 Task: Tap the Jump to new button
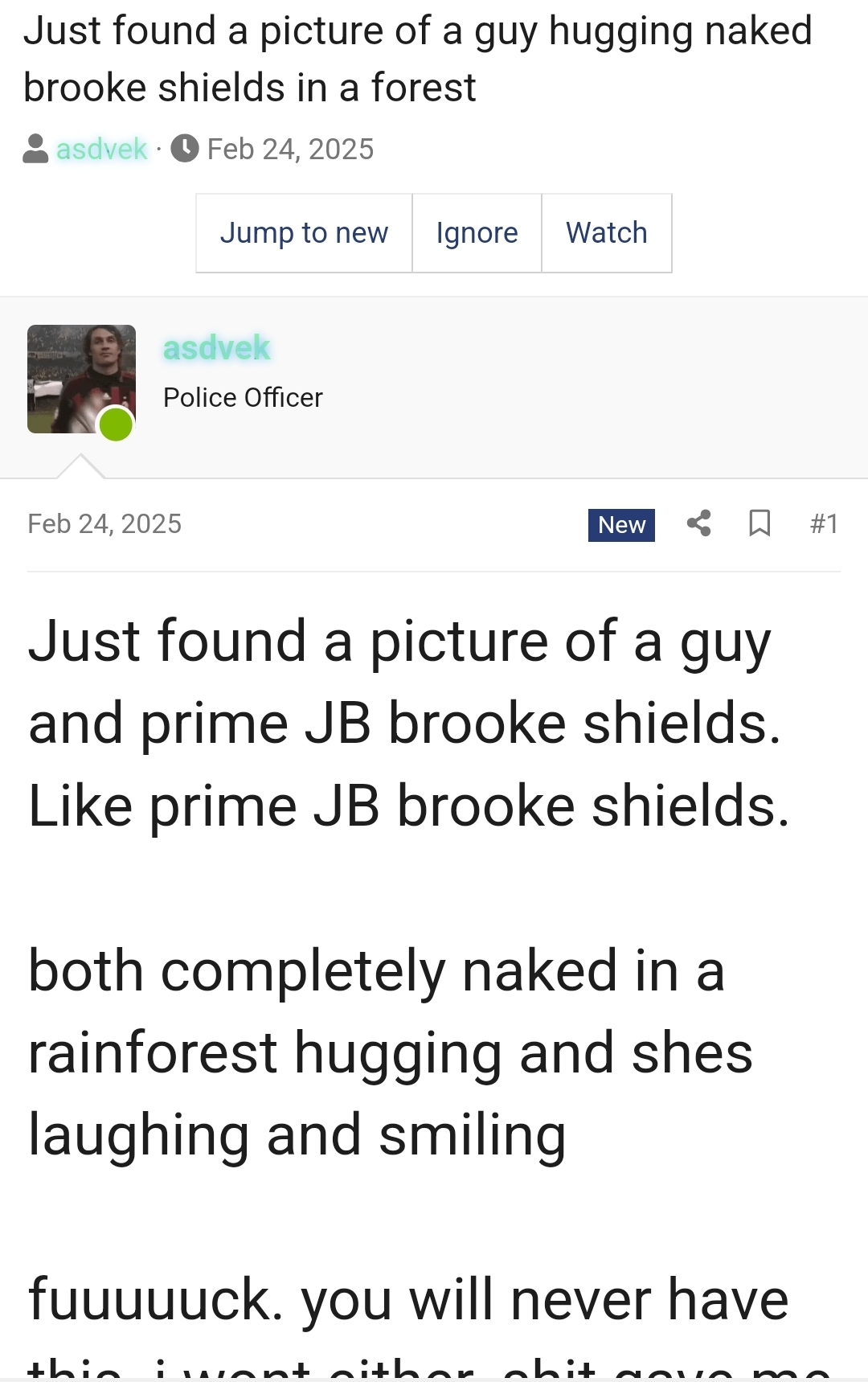pyautogui.click(x=304, y=233)
